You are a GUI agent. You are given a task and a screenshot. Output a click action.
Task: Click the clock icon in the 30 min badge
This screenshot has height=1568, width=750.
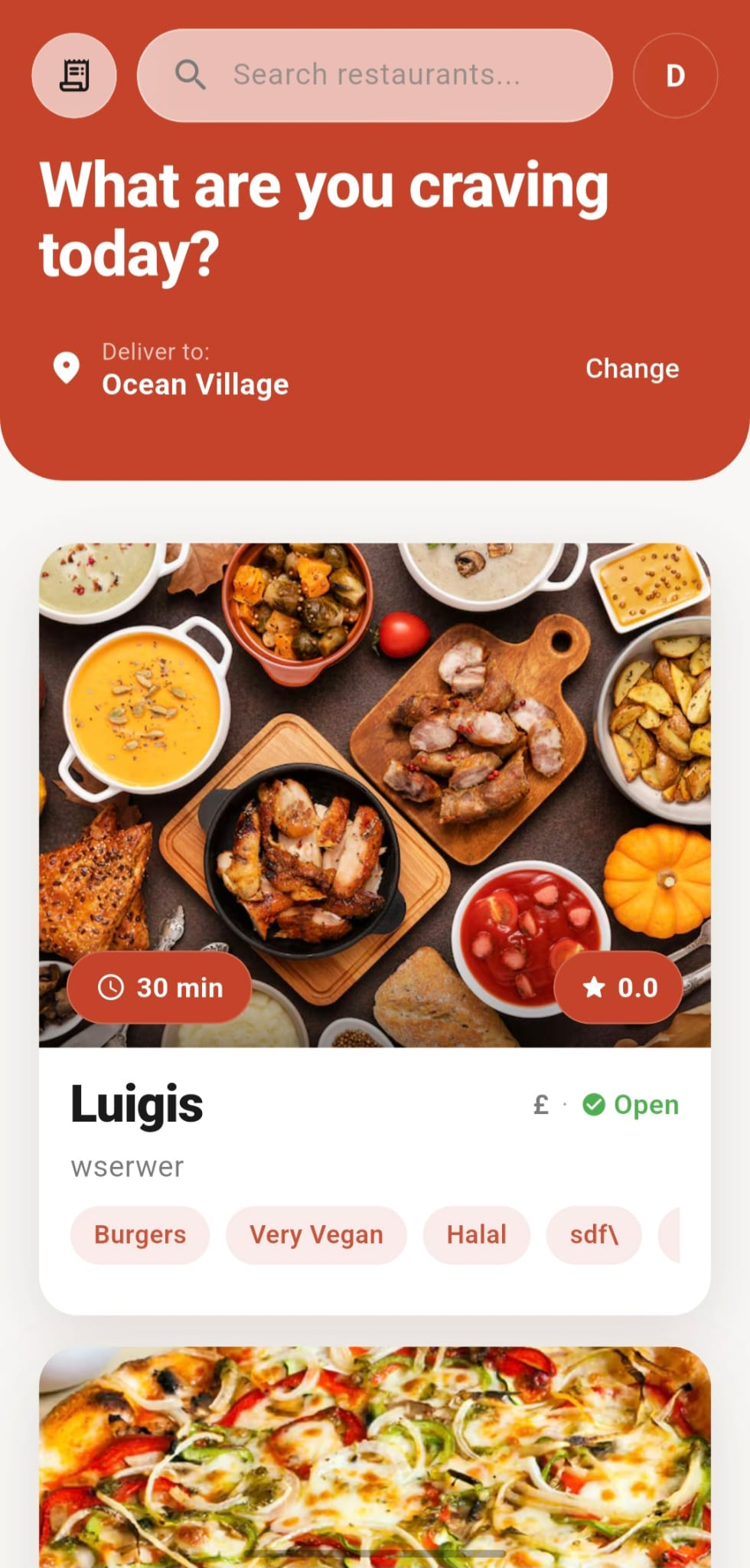[x=111, y=987]
